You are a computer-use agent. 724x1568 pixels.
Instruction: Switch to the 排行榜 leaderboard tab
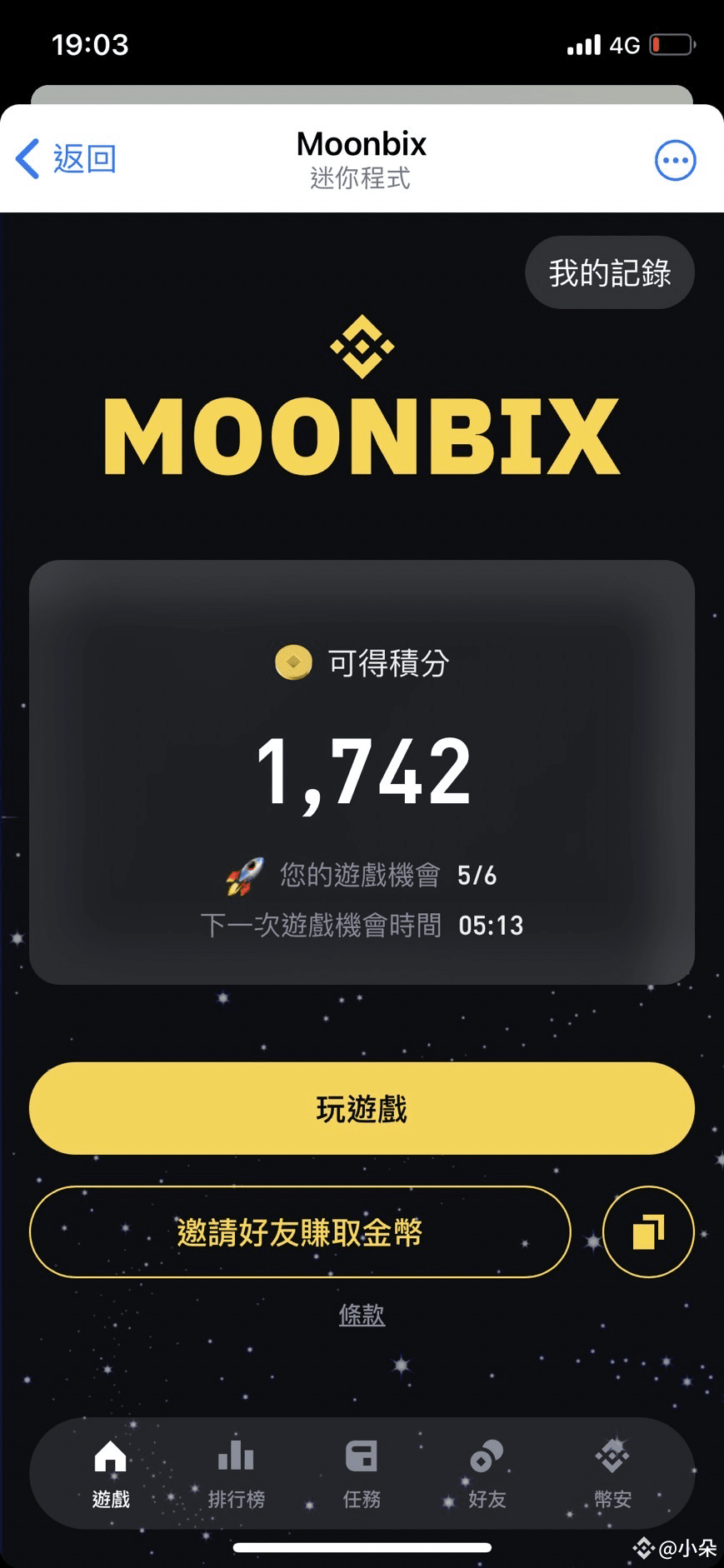point(236,1473)
